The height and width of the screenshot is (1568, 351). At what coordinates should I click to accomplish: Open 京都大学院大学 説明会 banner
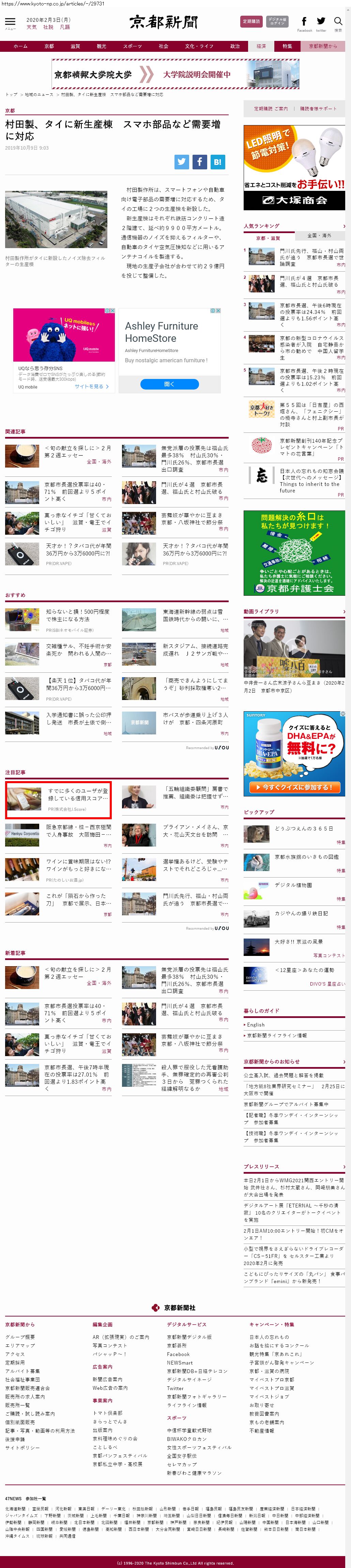[175, 74]
